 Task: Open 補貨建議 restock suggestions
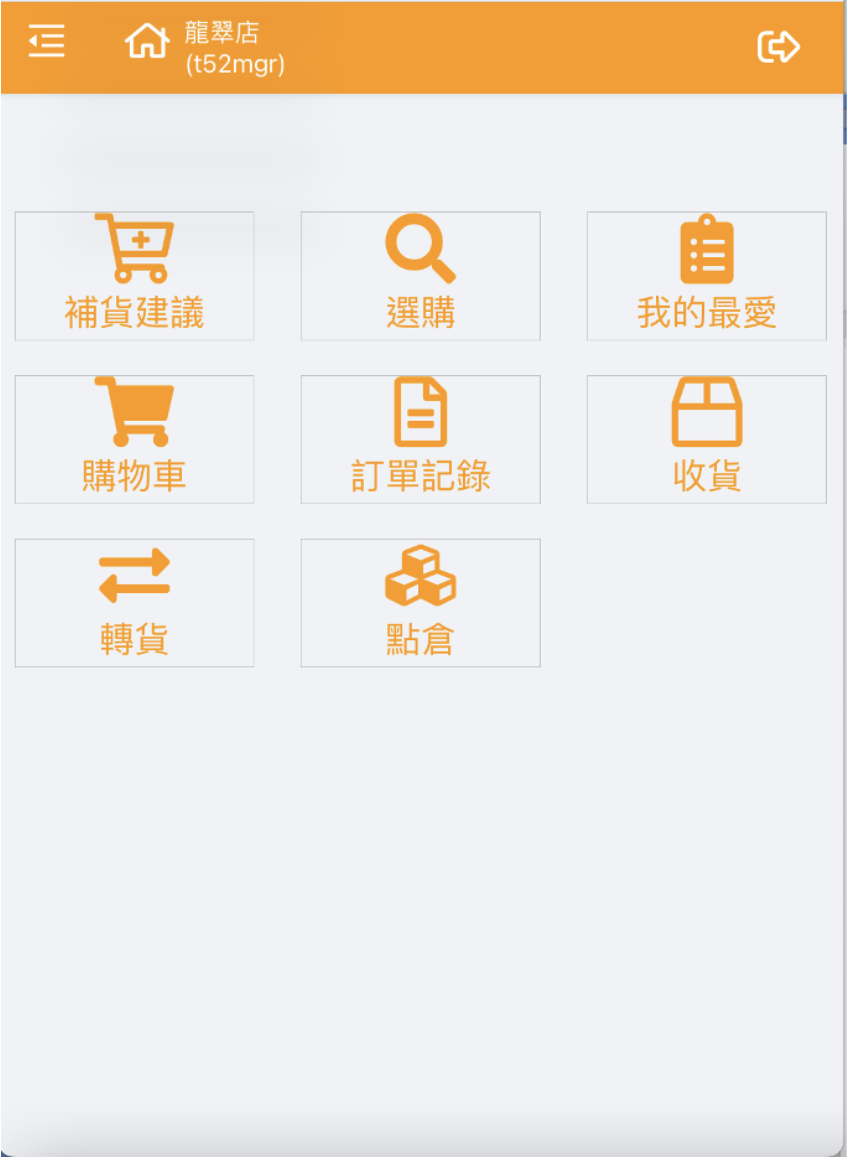coord(134,276)
